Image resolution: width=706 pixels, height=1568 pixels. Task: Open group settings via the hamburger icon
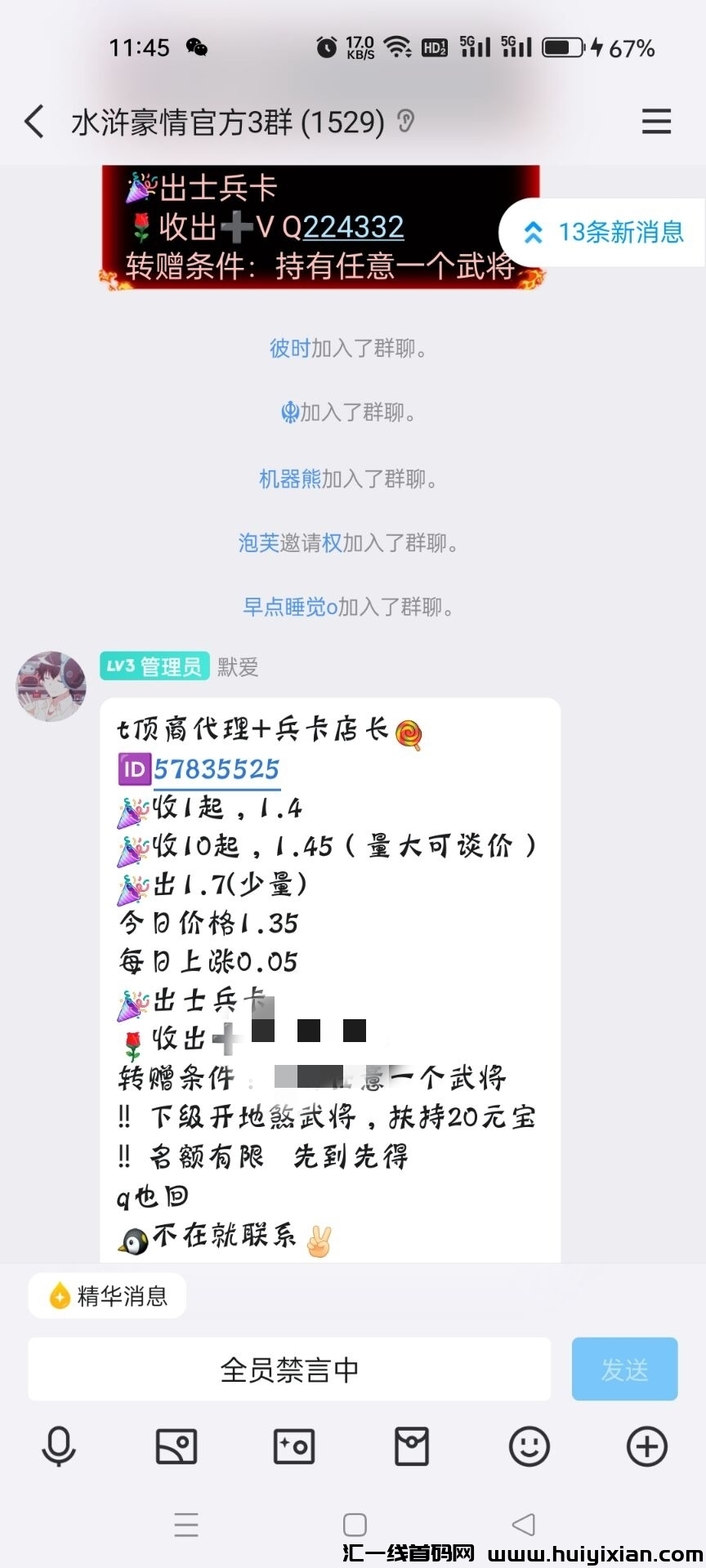click(656, 121)
